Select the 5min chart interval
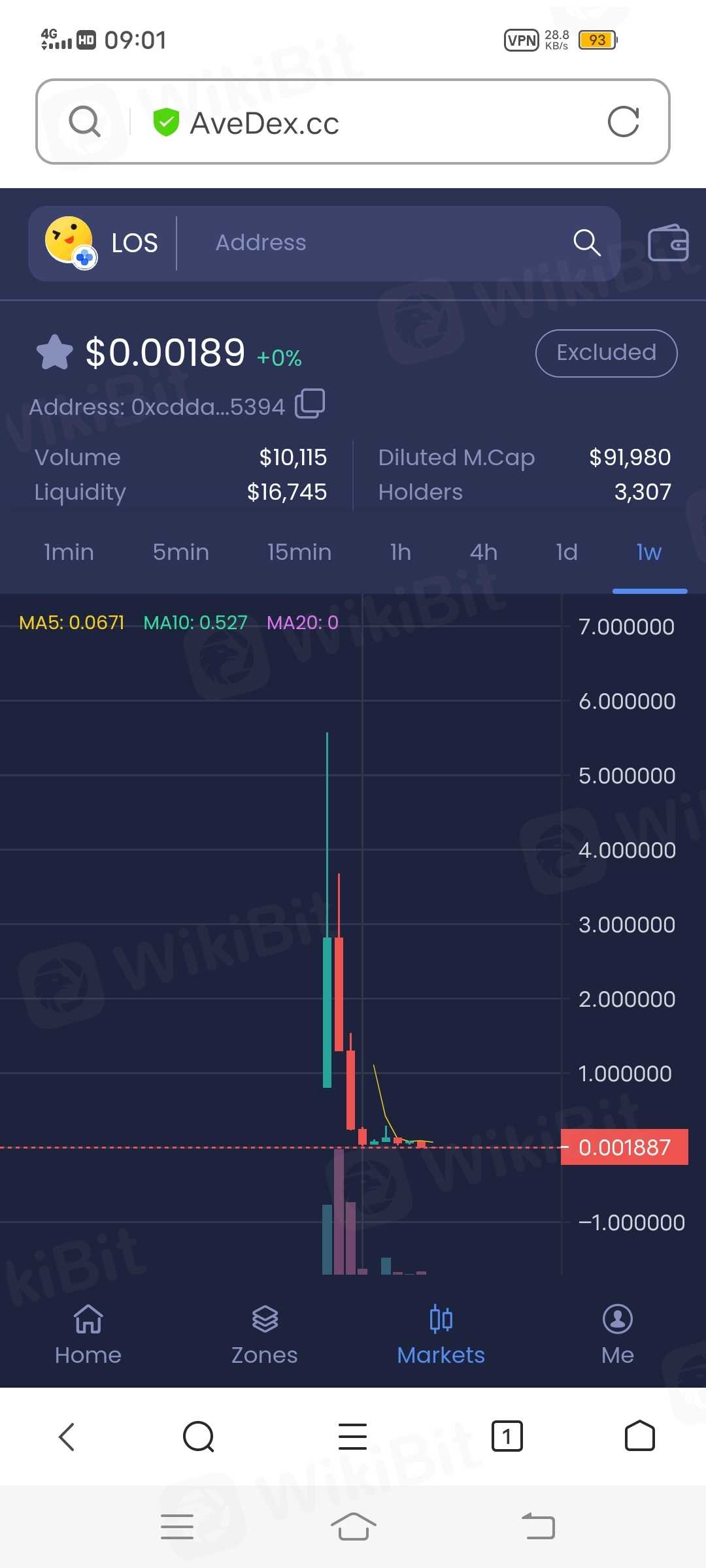Viewport: 706px width, 1568px height. [x=180, y=553]
